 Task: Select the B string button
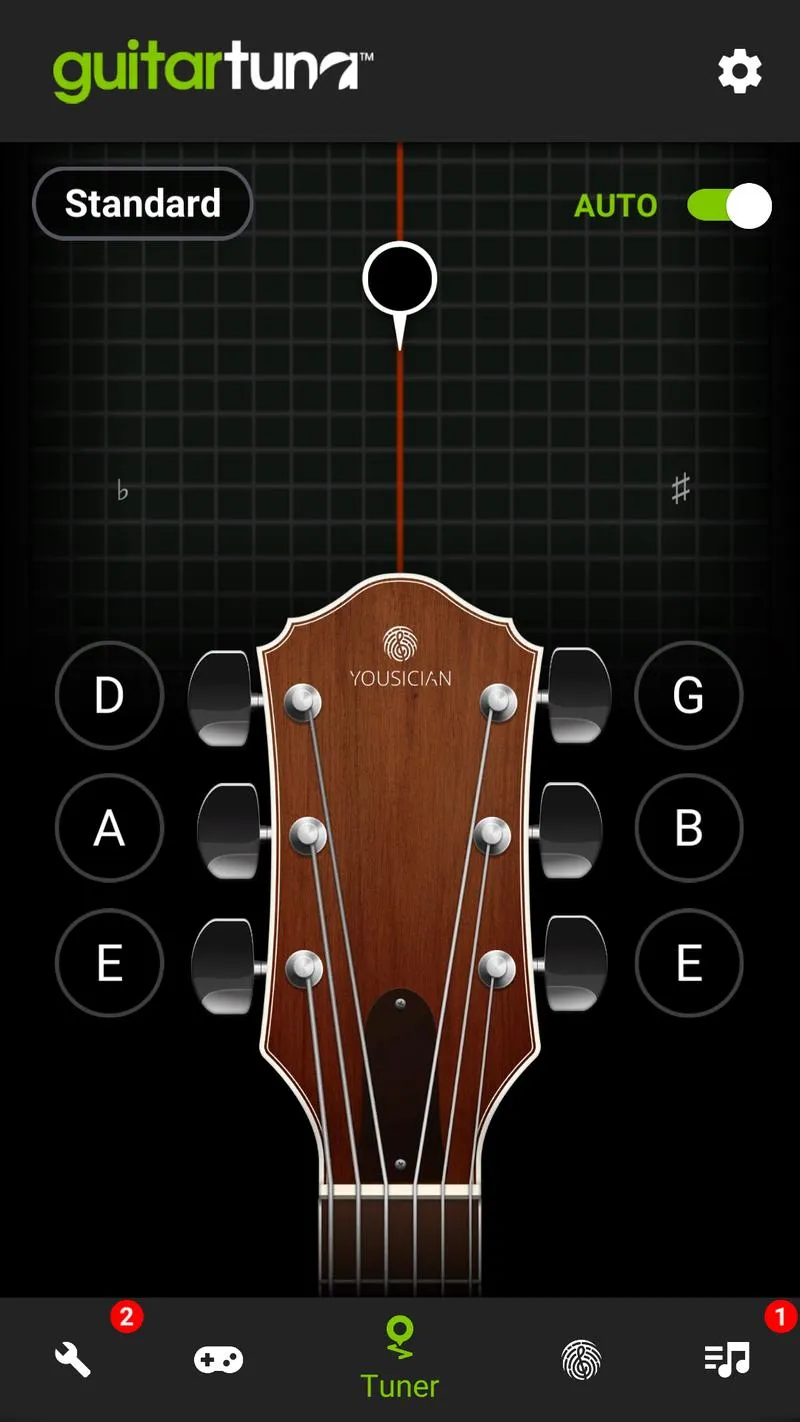[689, 828]
